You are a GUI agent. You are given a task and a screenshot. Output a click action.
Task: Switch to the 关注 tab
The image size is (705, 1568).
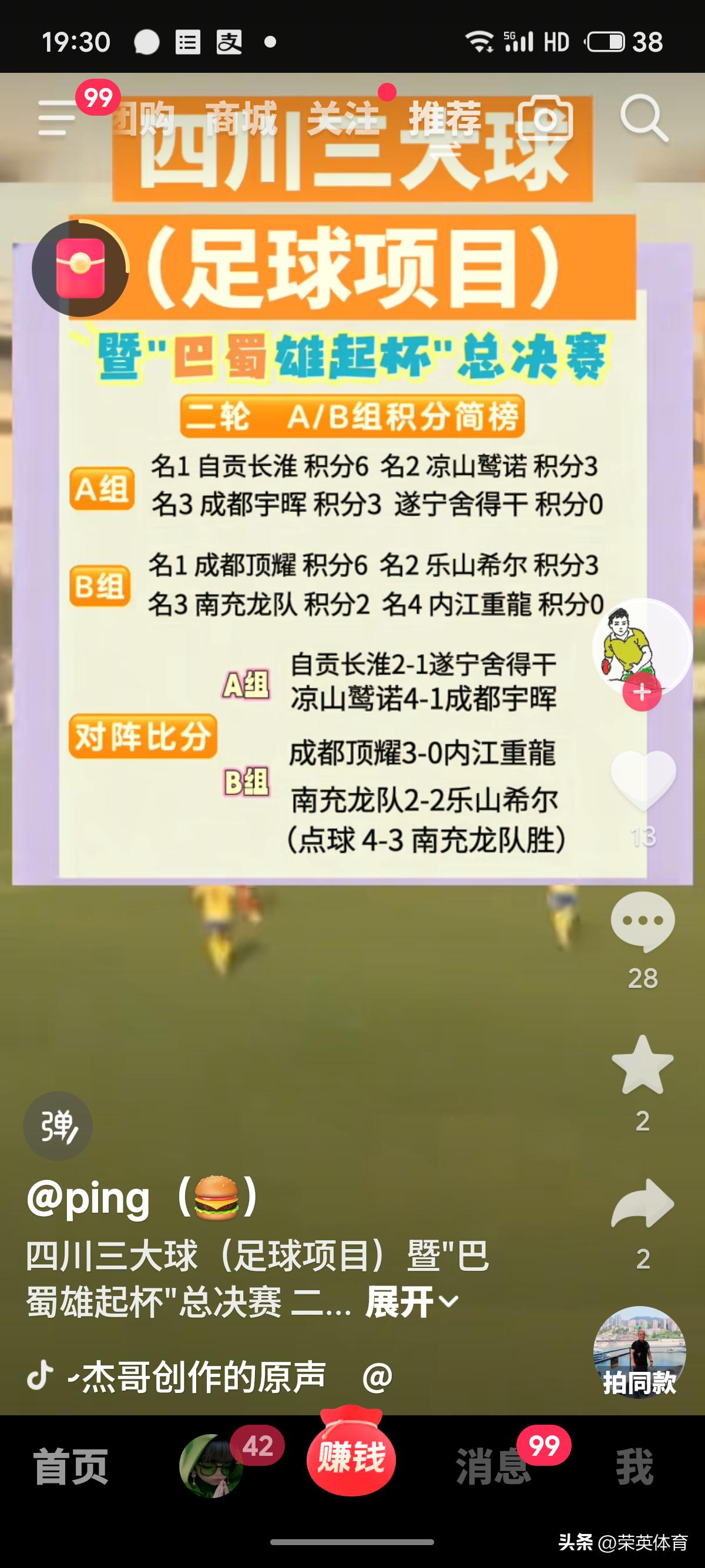point(348,119)
